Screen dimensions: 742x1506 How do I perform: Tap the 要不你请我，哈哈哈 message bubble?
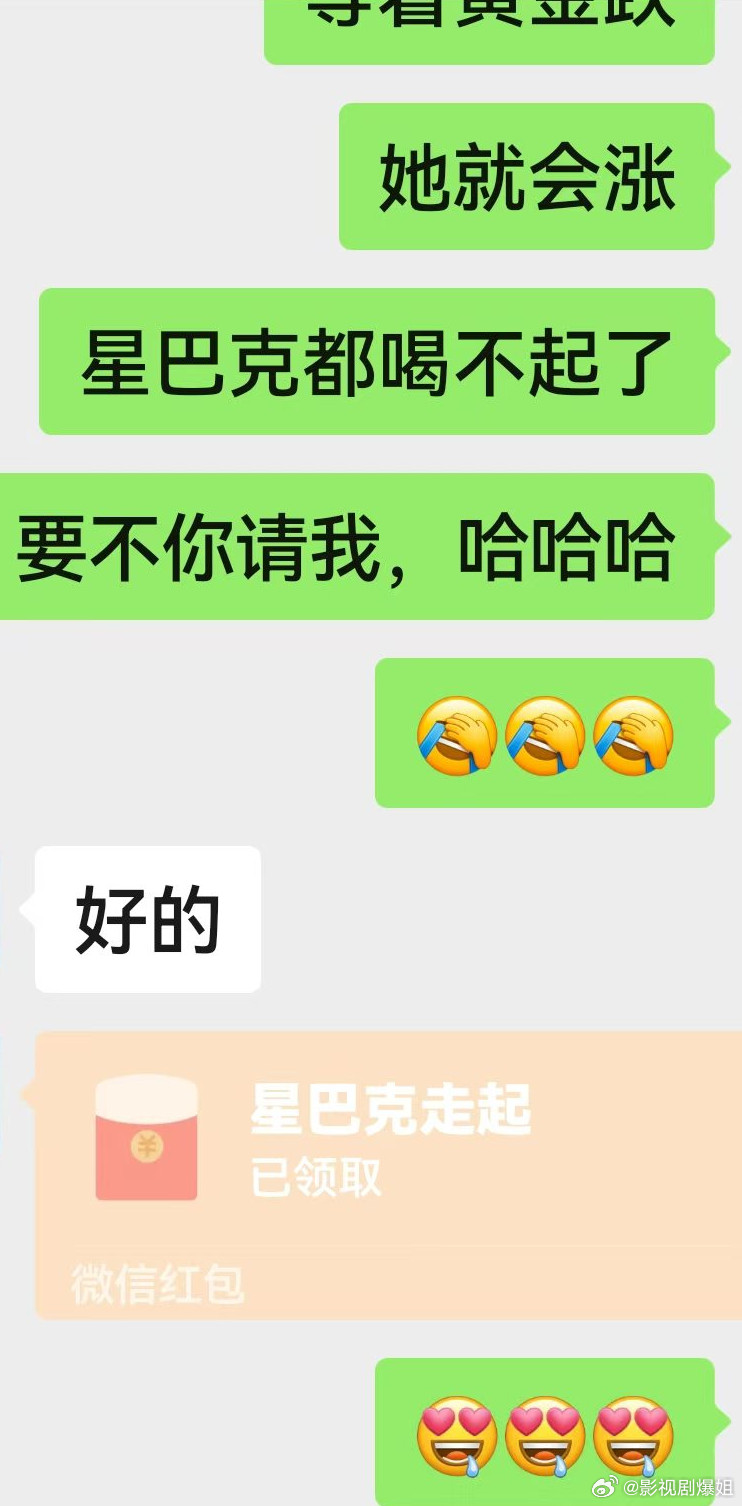click(360, 545)
